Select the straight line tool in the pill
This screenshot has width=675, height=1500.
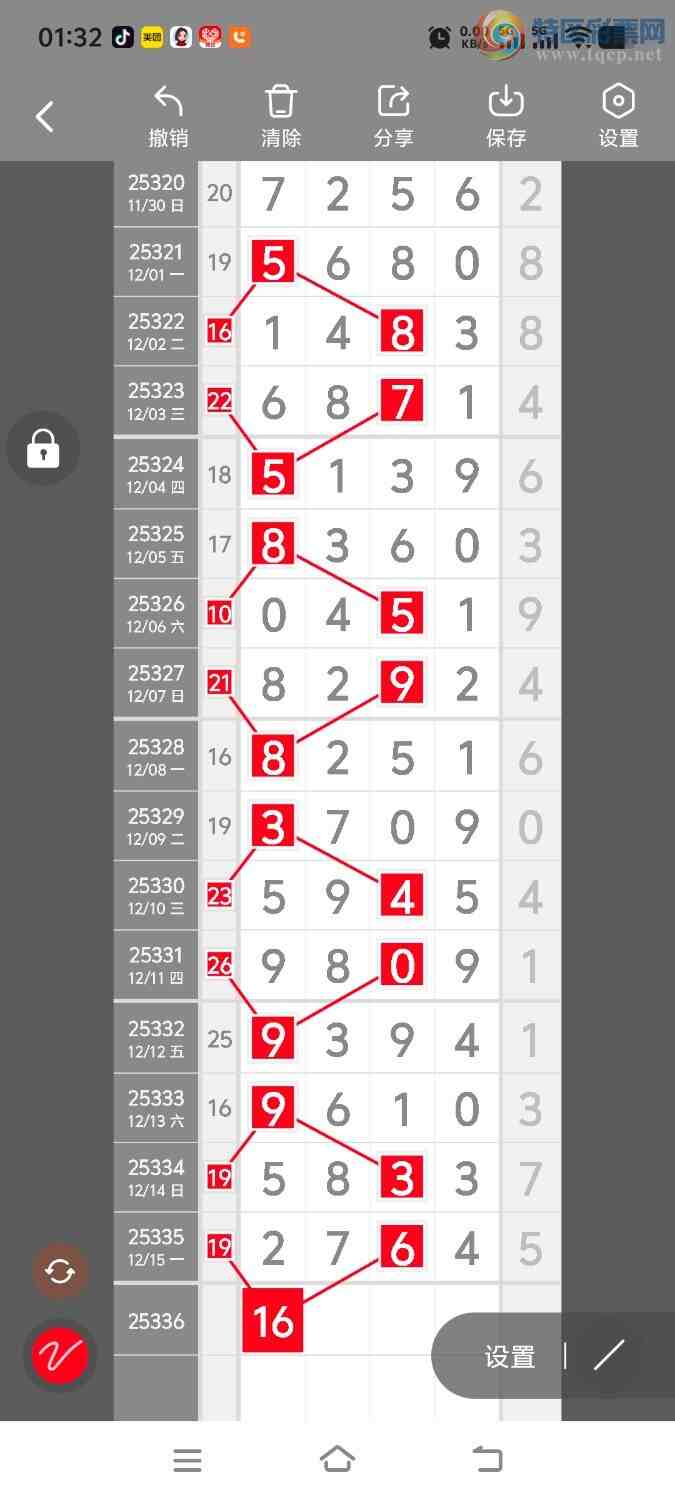(608, 1356)
